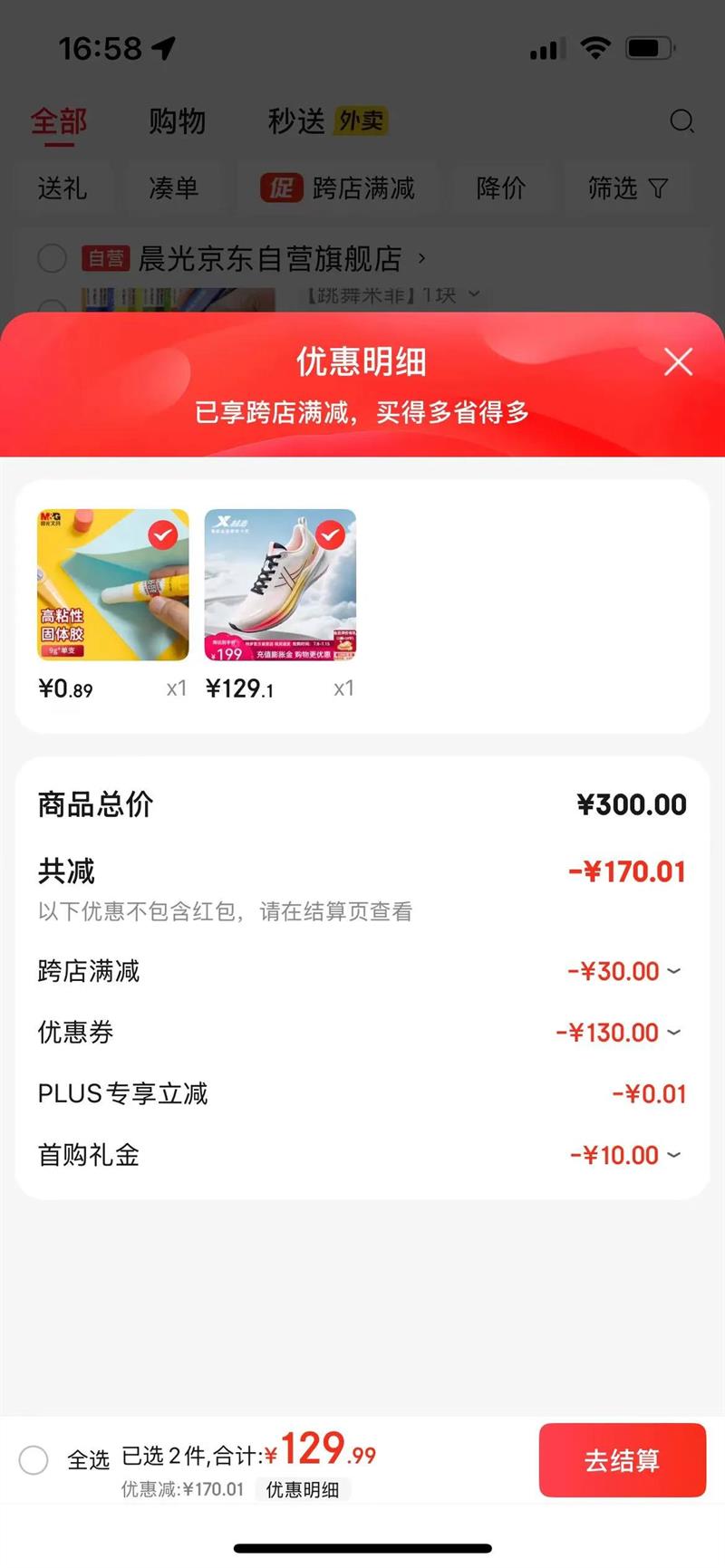Tap the 优惠明细 chip in bottom bar
725x1568 pixels.
[303, 1489]
